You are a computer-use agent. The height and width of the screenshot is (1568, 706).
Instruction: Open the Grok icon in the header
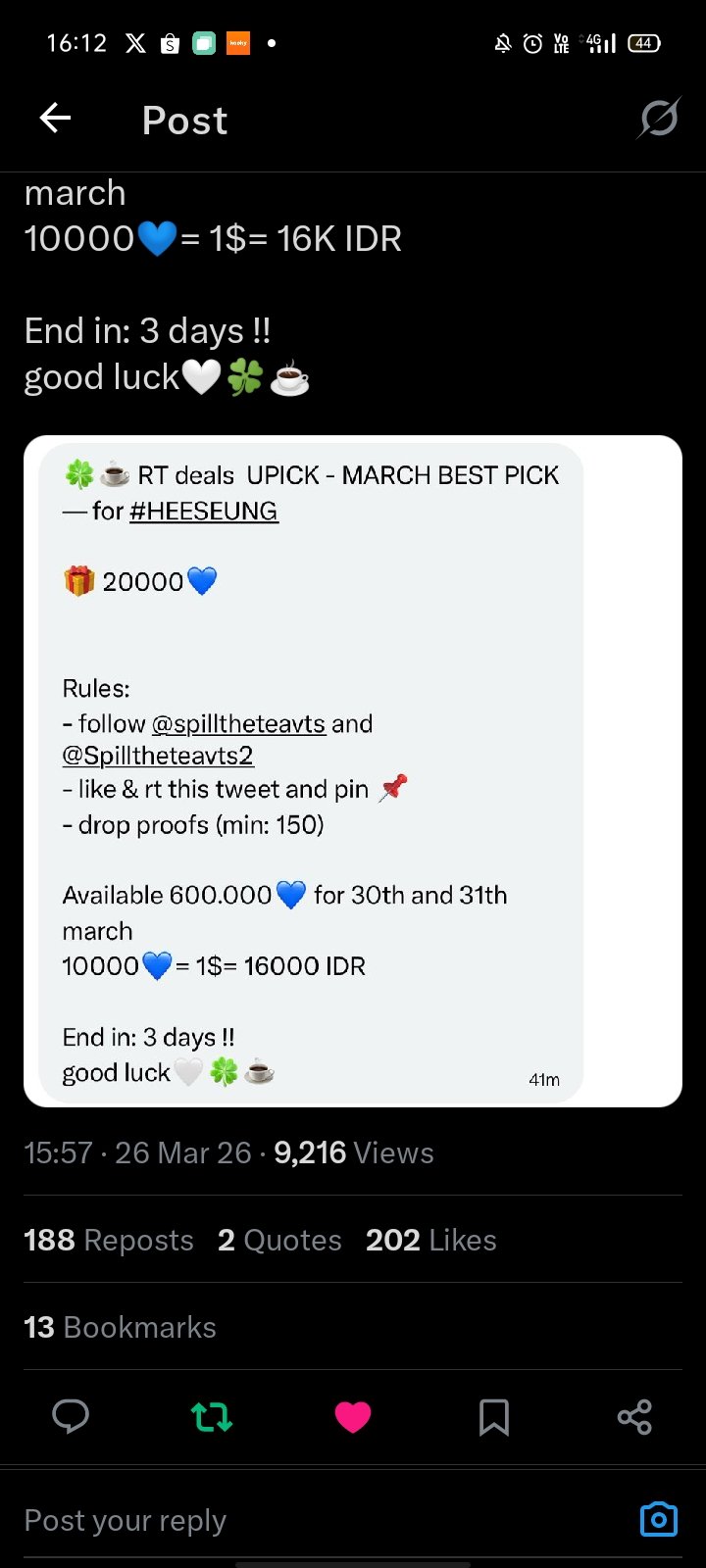point(658,120)
